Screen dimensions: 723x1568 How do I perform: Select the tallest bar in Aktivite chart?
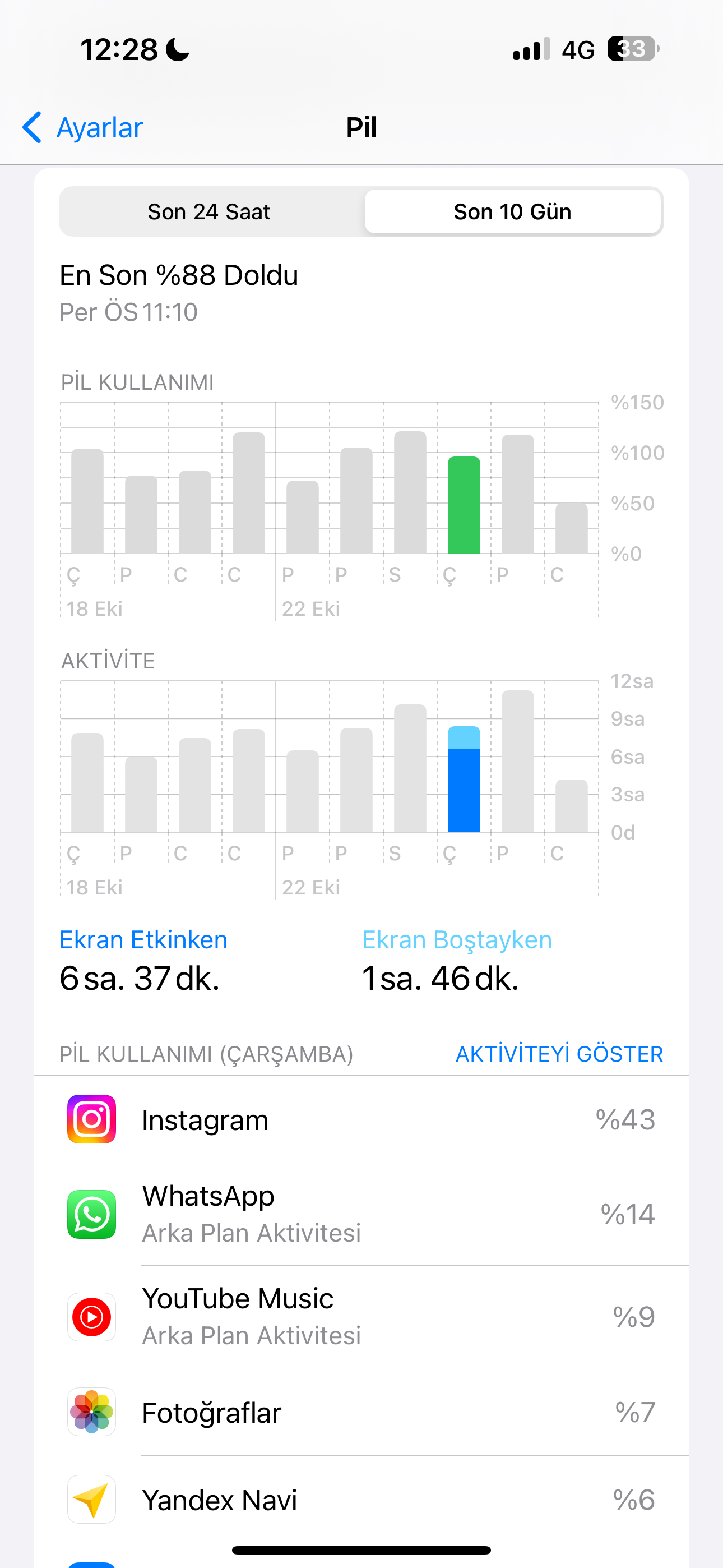pyautogui.click(x=517, y=762)
